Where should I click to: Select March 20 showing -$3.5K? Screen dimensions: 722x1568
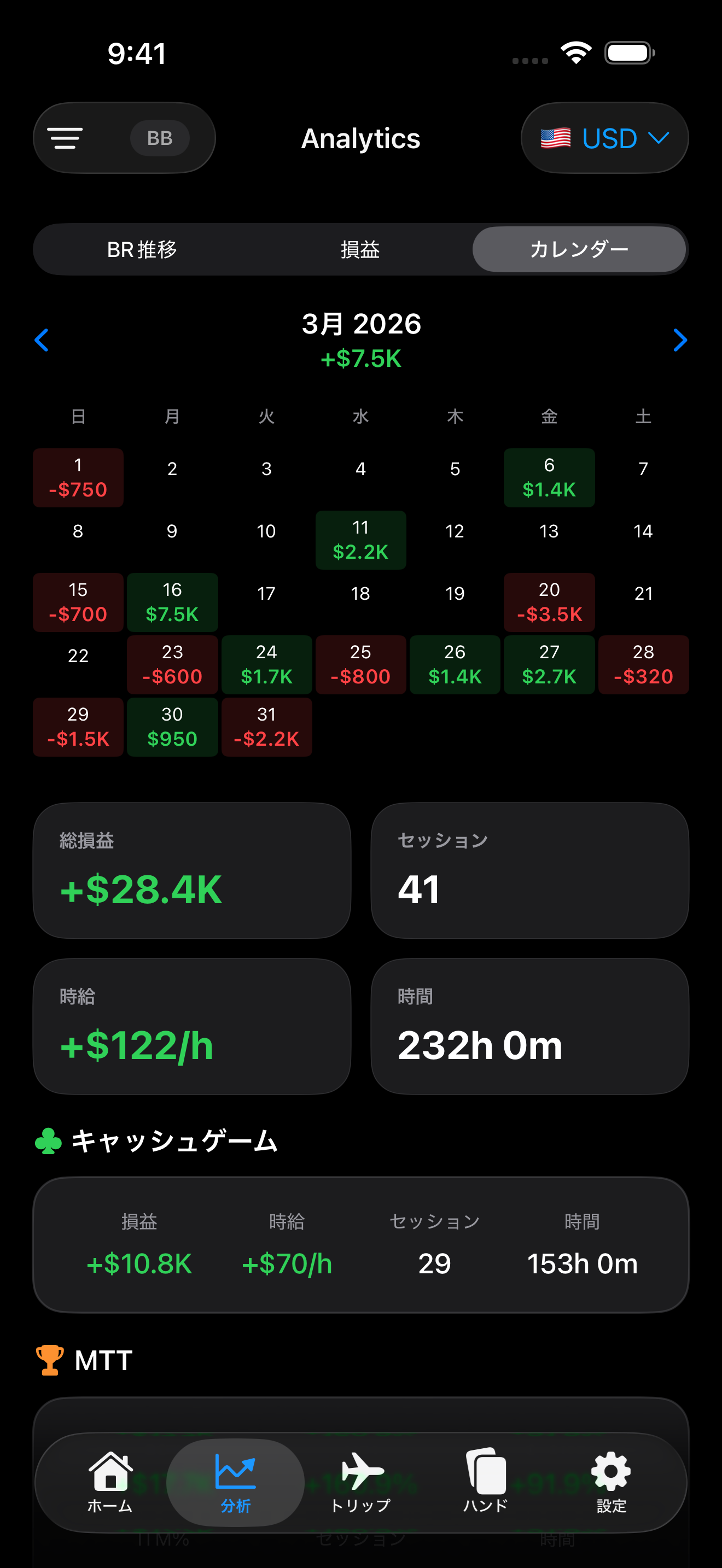pos(549,602)
